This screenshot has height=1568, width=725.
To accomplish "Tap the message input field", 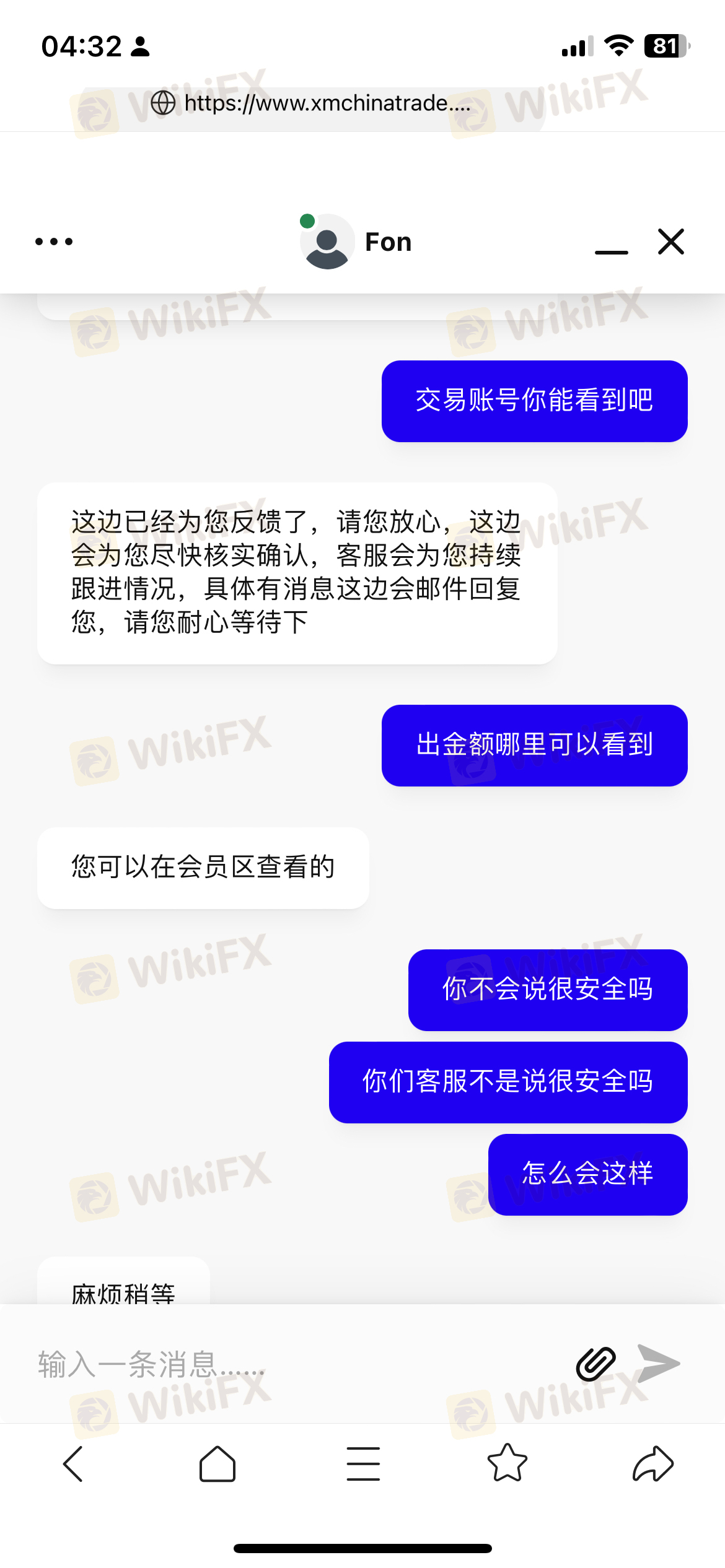I will coord(297,1364).
